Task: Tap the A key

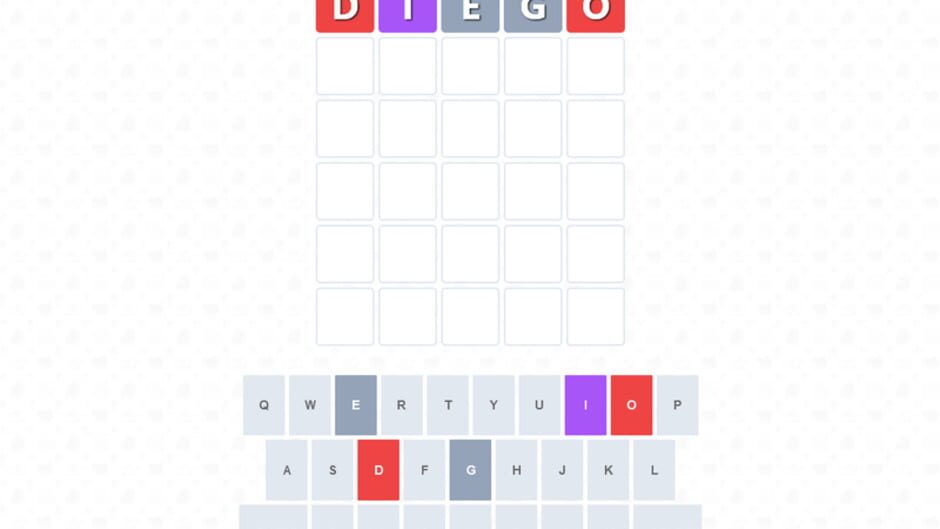Action: pyautogui.click(x=287, y=470)
